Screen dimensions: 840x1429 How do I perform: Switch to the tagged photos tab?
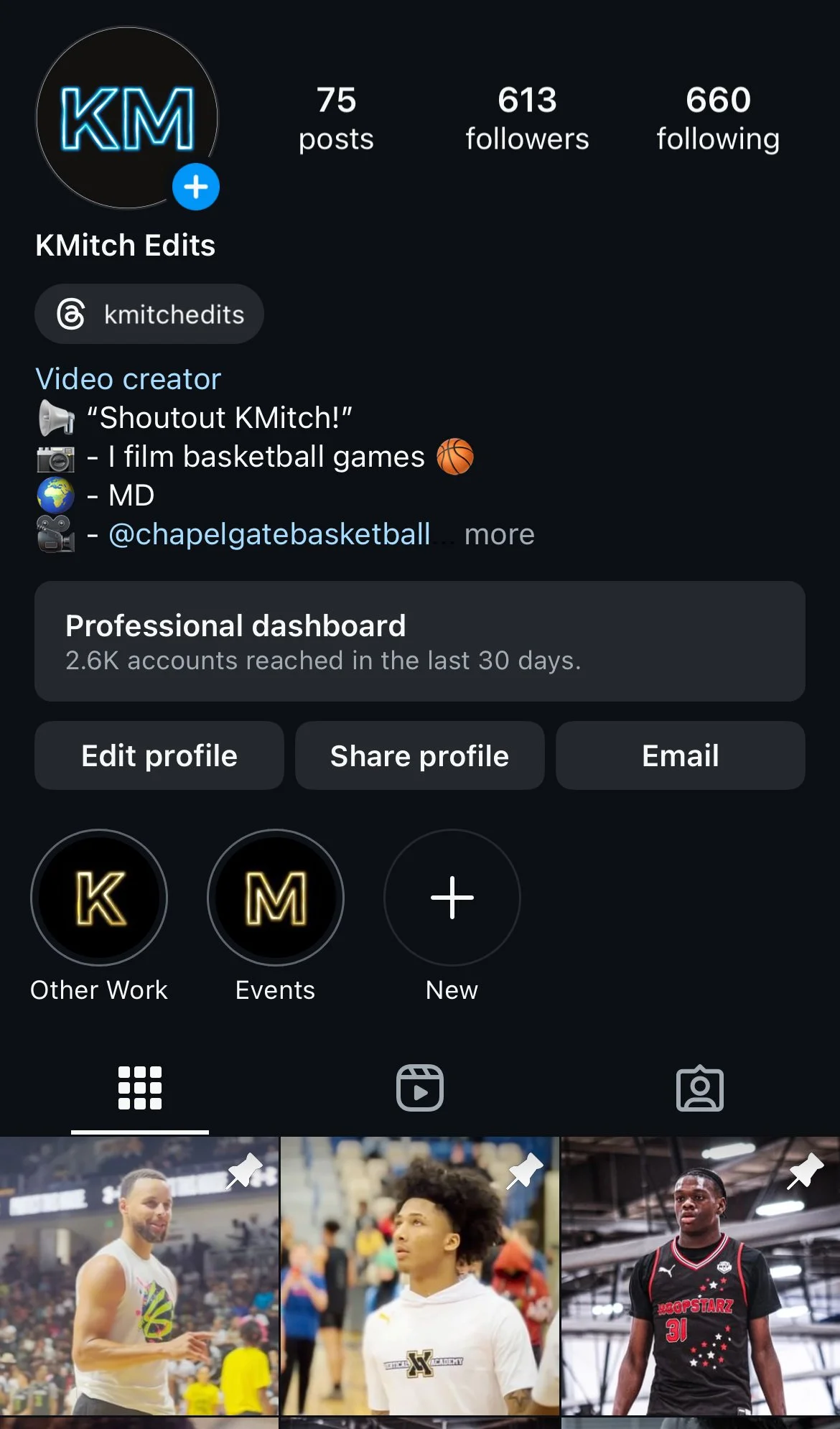click(x=700, y=1088)
